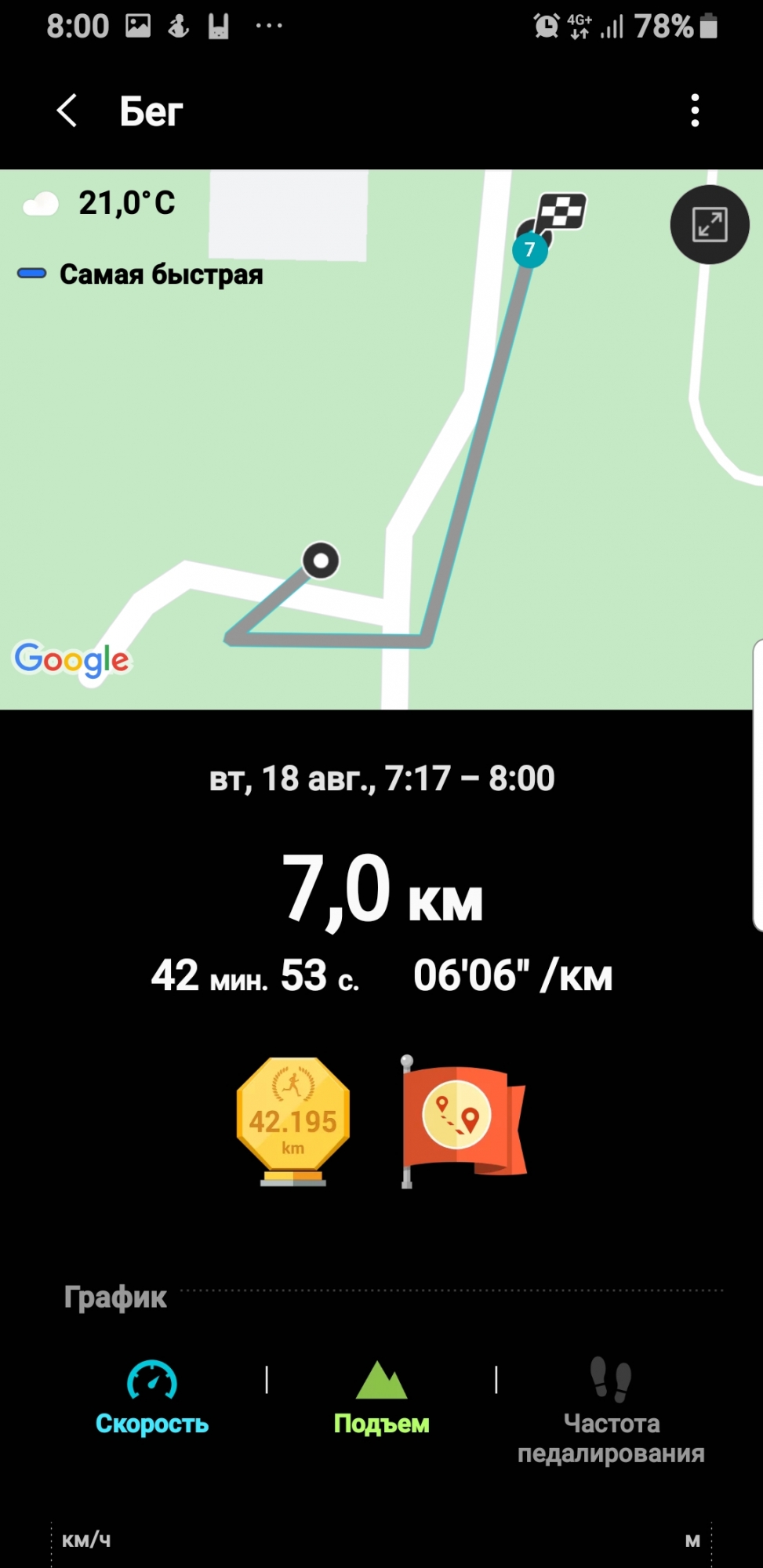Viewport: 763px width, 1568px height.
Task: Open the red route flag badge
Action: (463, 1121)
